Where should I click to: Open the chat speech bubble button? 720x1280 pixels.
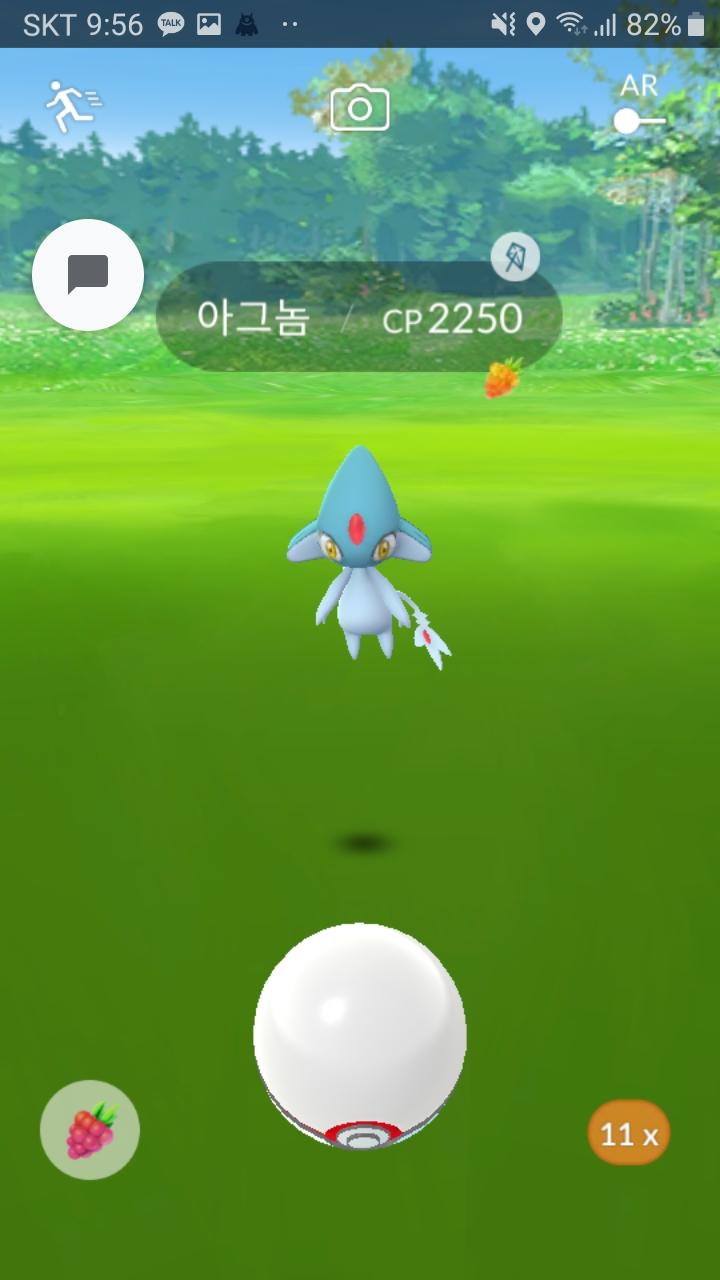point(88,275)
